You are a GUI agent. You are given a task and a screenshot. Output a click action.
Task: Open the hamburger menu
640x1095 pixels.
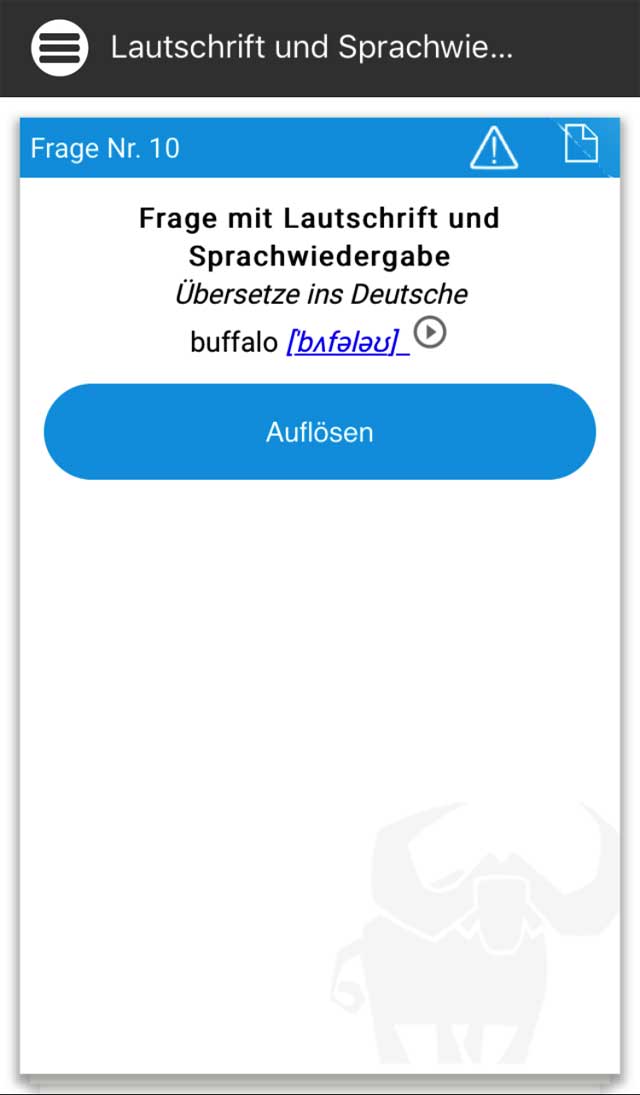point(60,47)
